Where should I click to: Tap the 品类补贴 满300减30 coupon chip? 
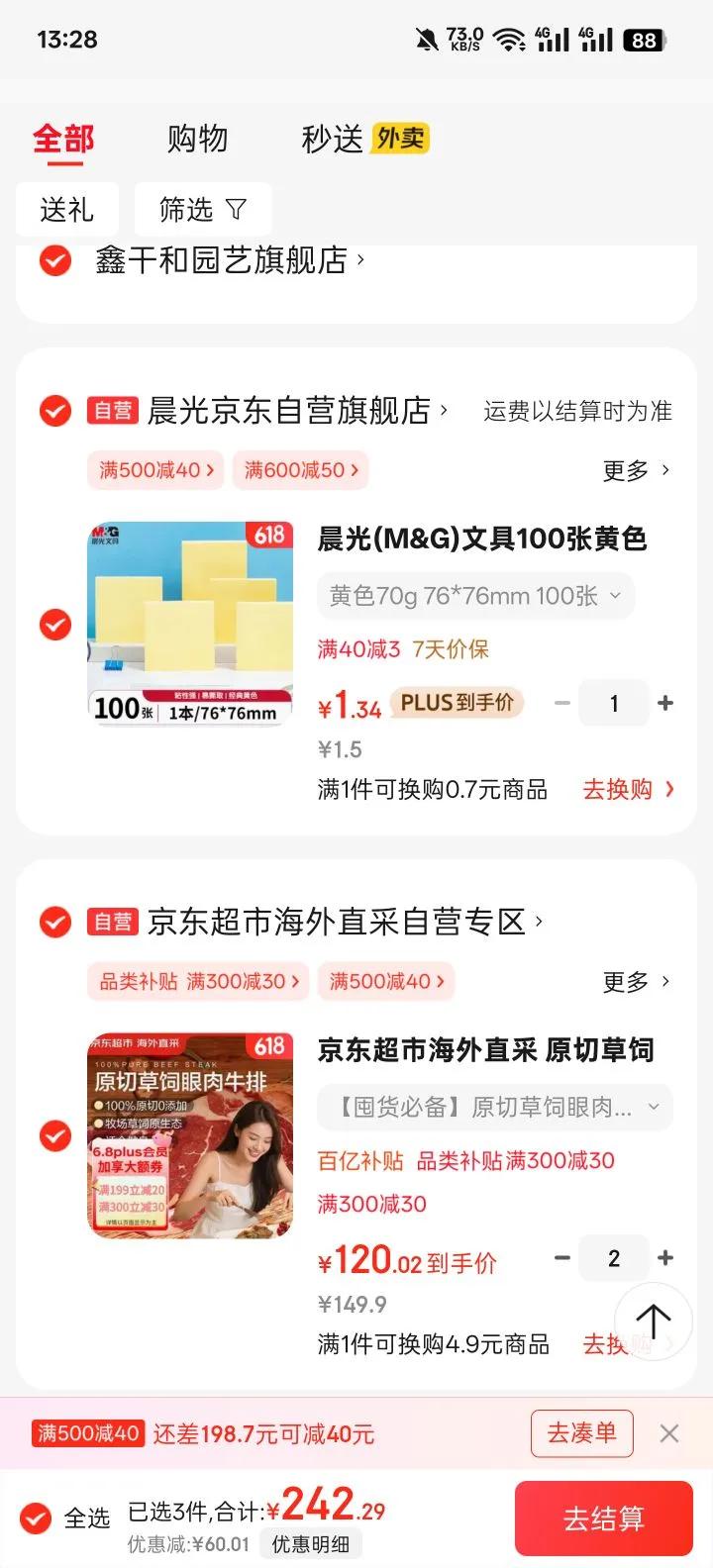coord(198,981)
